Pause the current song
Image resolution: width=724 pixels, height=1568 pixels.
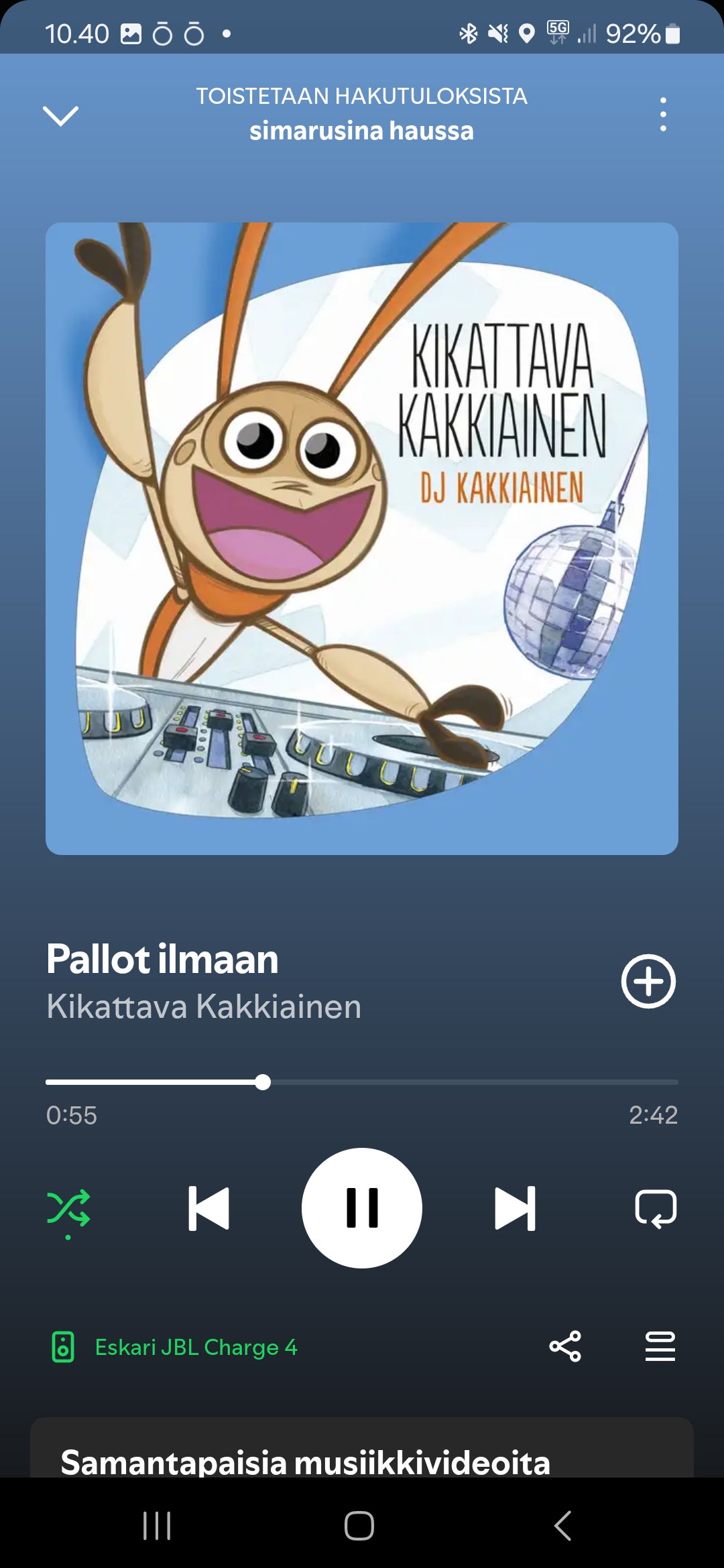pos(362,1208)
